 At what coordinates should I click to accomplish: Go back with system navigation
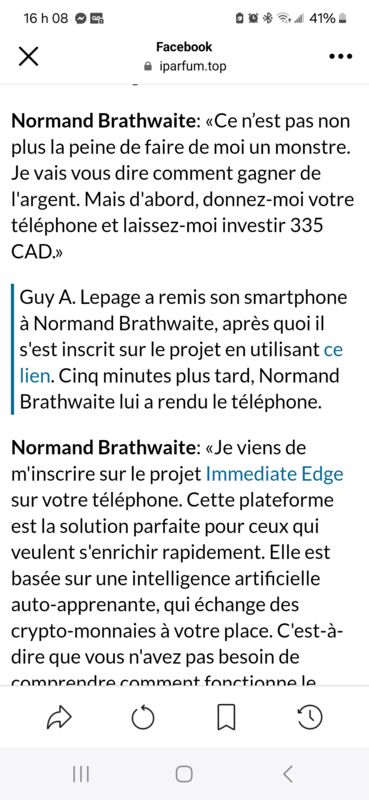[x=288, y=774]
